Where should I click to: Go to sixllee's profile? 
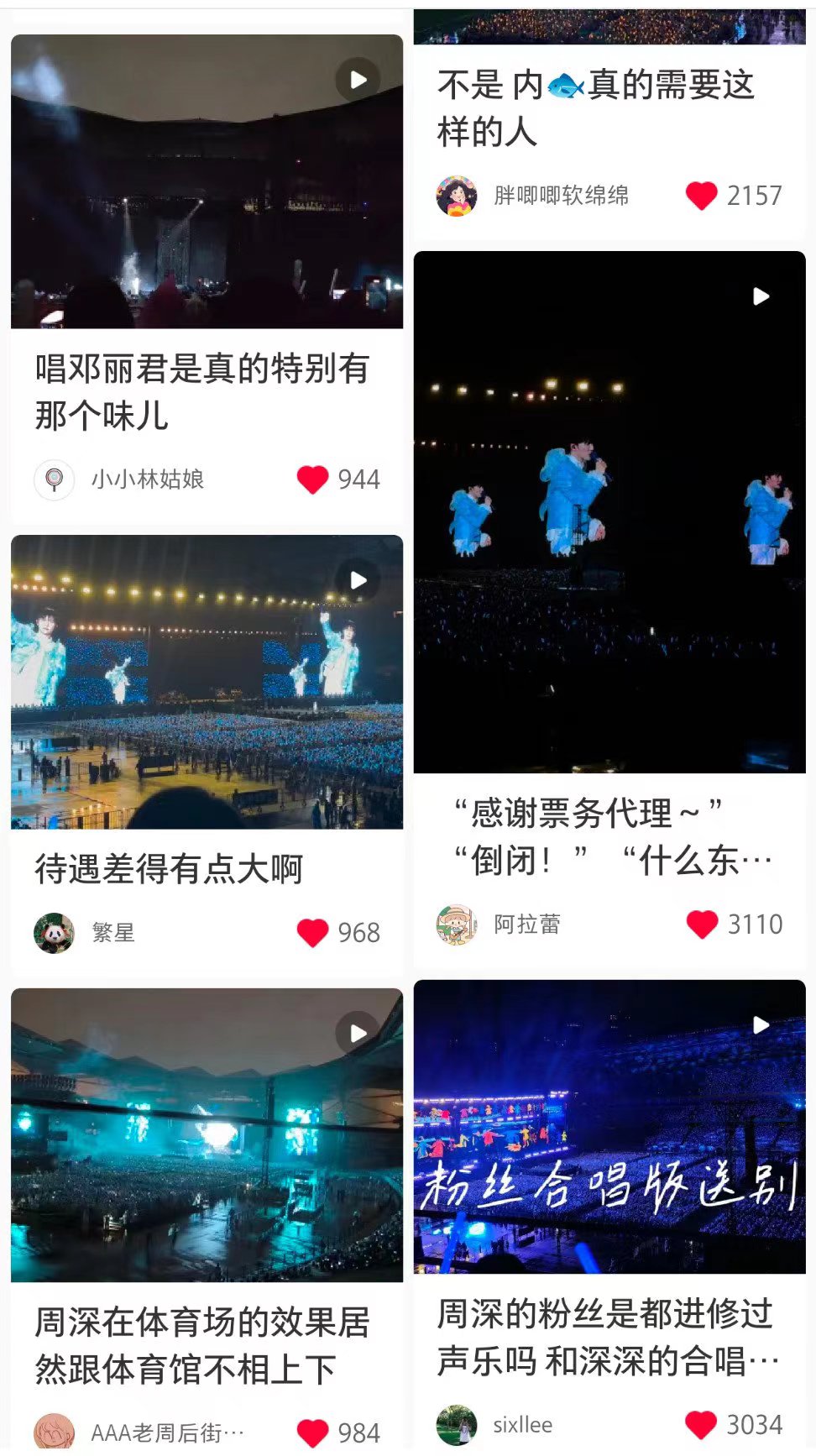pyautogui.click(x=457, y=1425)
